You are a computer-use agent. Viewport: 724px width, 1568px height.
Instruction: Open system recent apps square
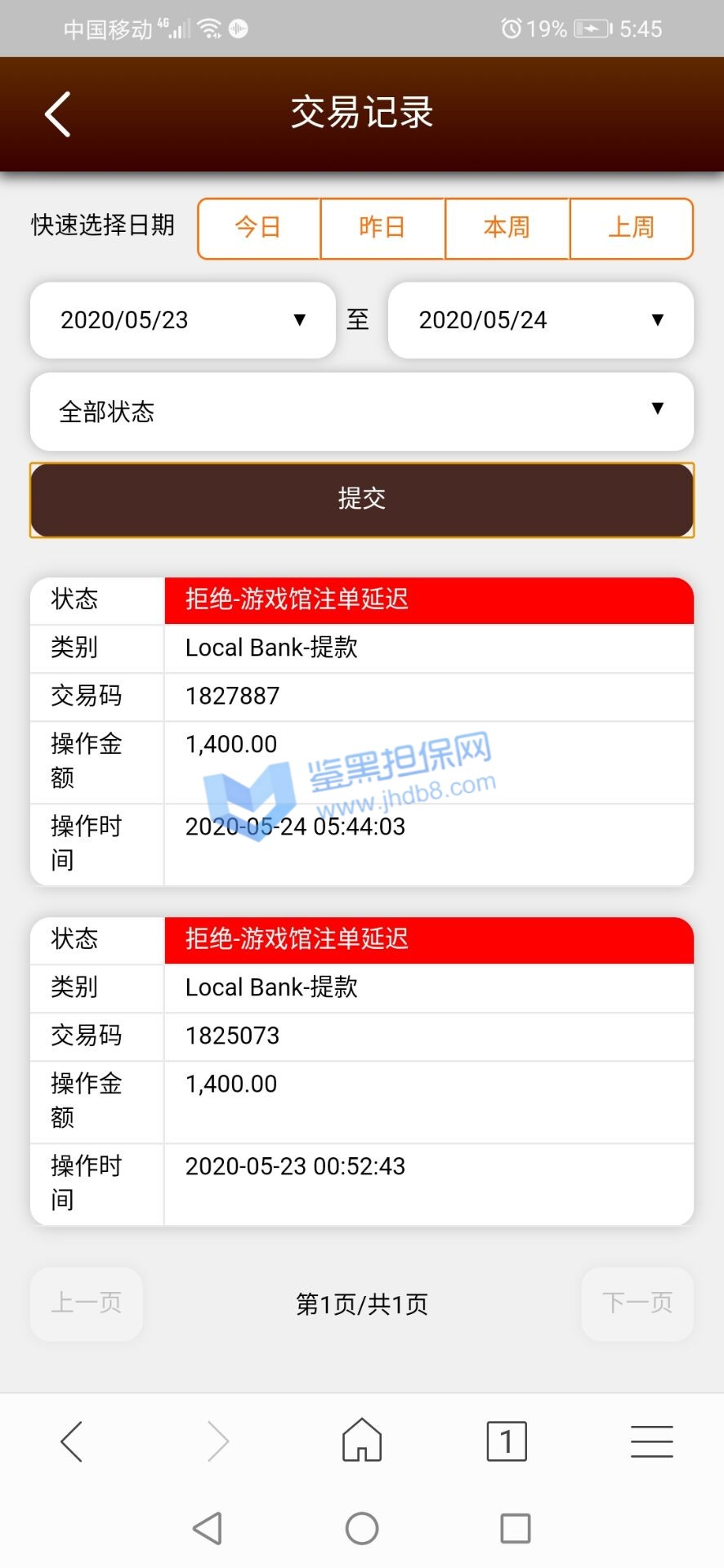click(515, 1528)
